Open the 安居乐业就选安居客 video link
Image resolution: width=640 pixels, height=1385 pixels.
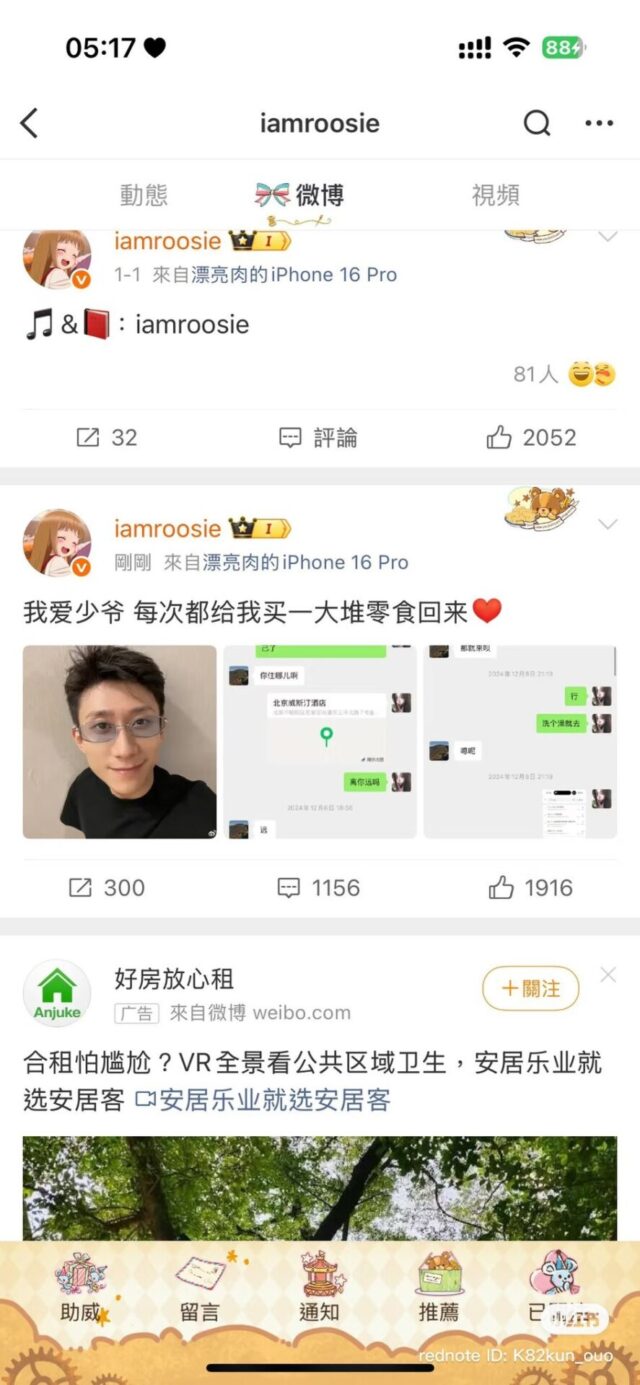262,1100
